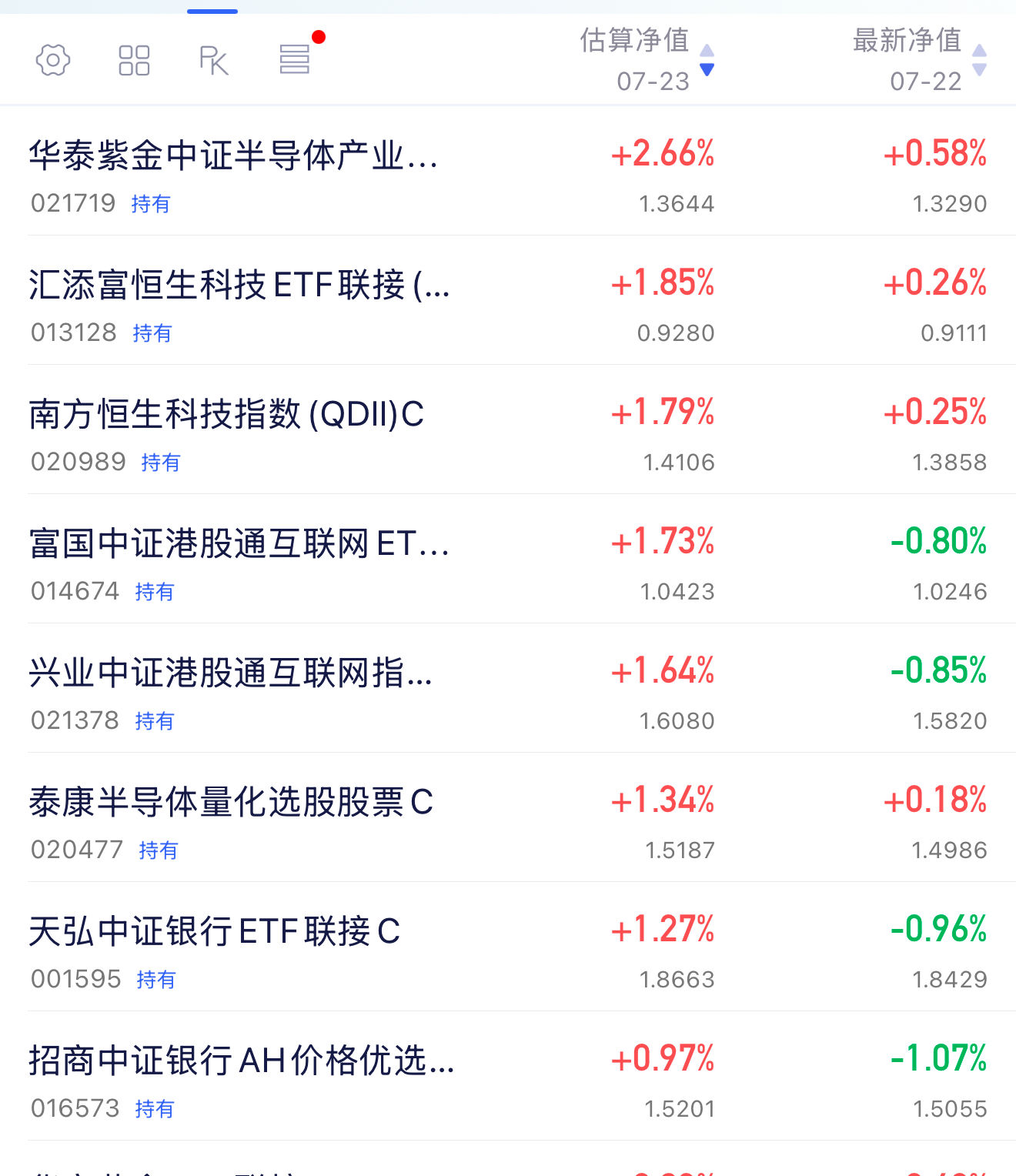This screenshot has height=1176, width=1016.
Task: Toggle holding status 持有 for fund 021719
Action: click(153, 205)
